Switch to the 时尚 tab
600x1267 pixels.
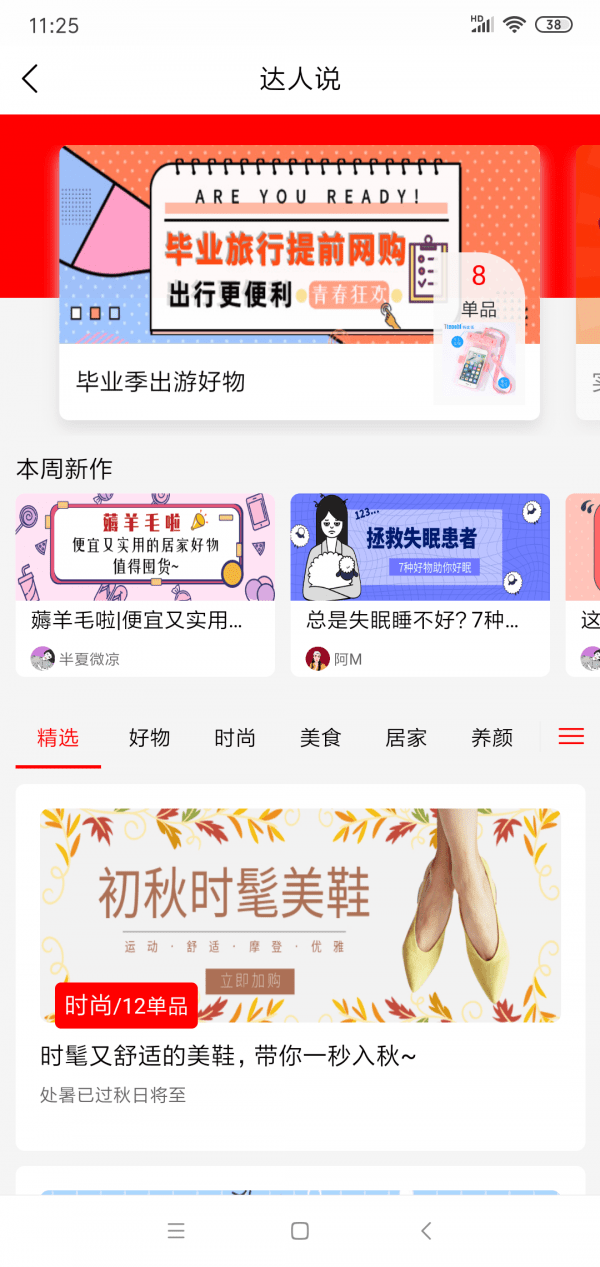[x=235, y=738]
